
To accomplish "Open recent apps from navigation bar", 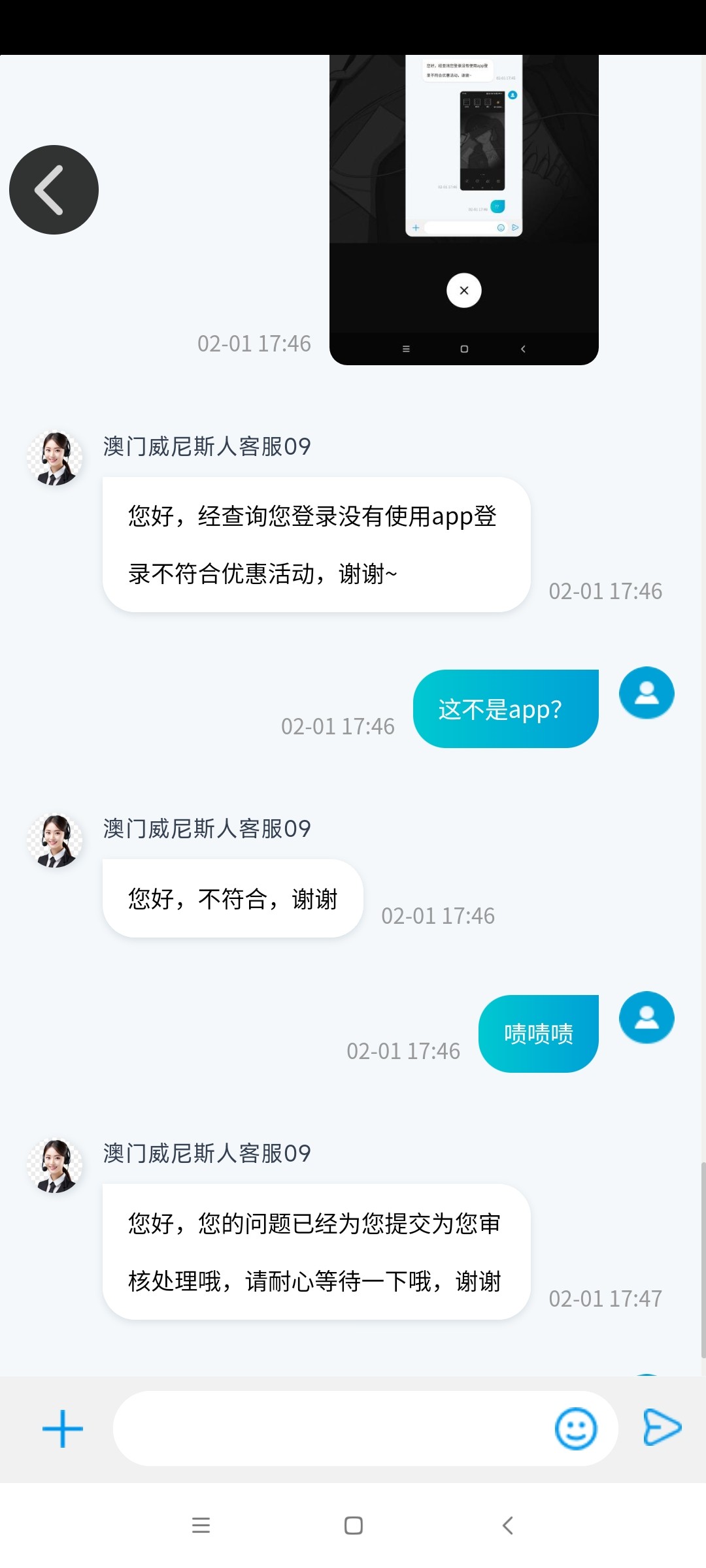I will click(x=201, y=1526).
